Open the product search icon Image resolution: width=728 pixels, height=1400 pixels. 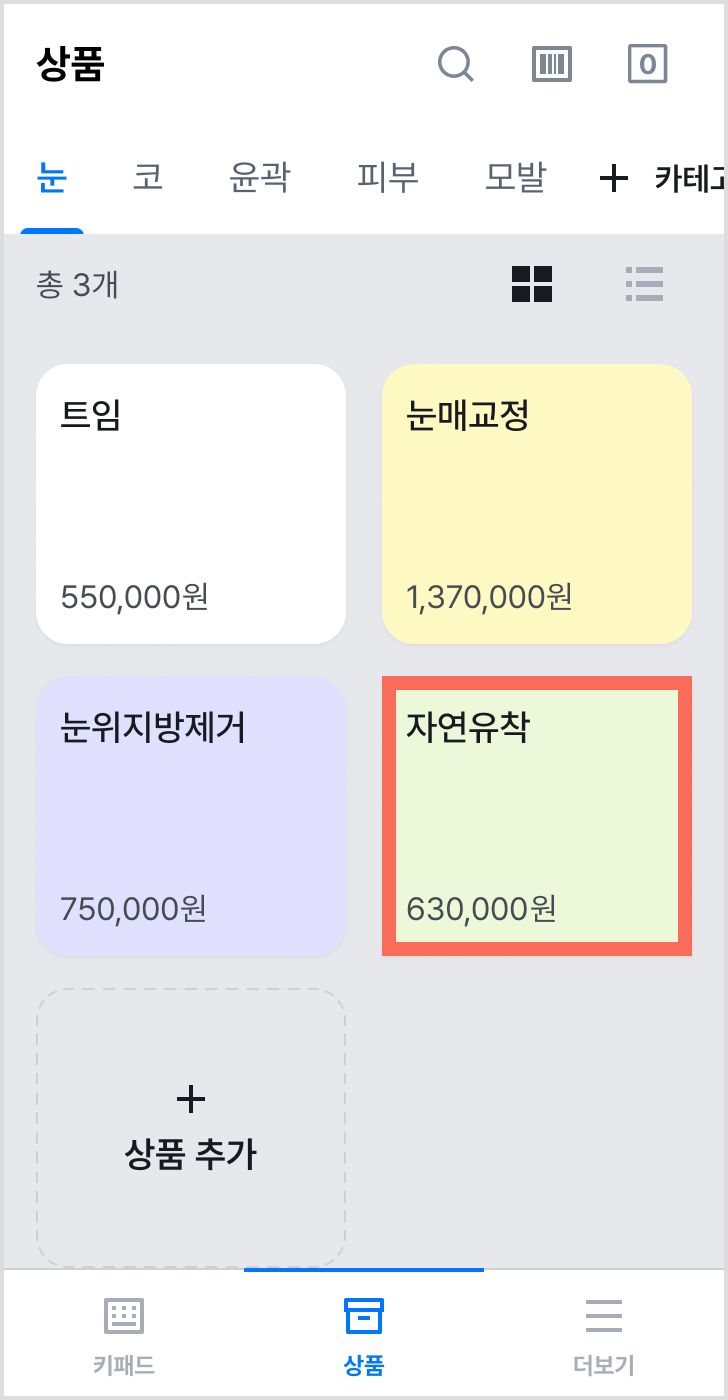[x=456, y=65]
